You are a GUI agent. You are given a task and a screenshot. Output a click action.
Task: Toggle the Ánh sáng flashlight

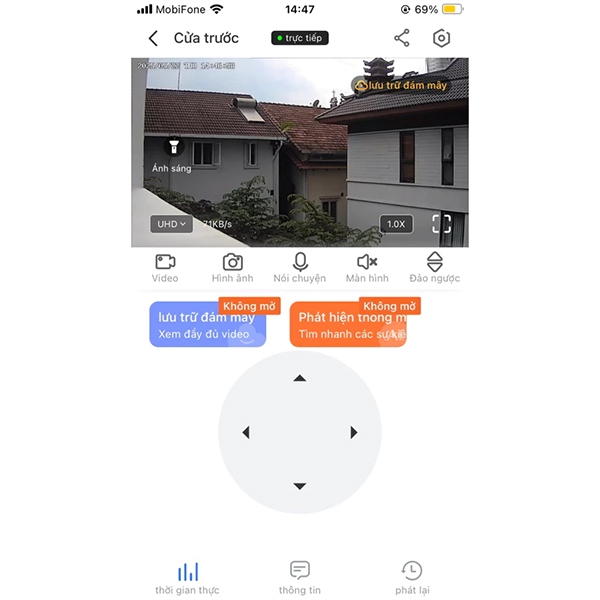(172, 150)
